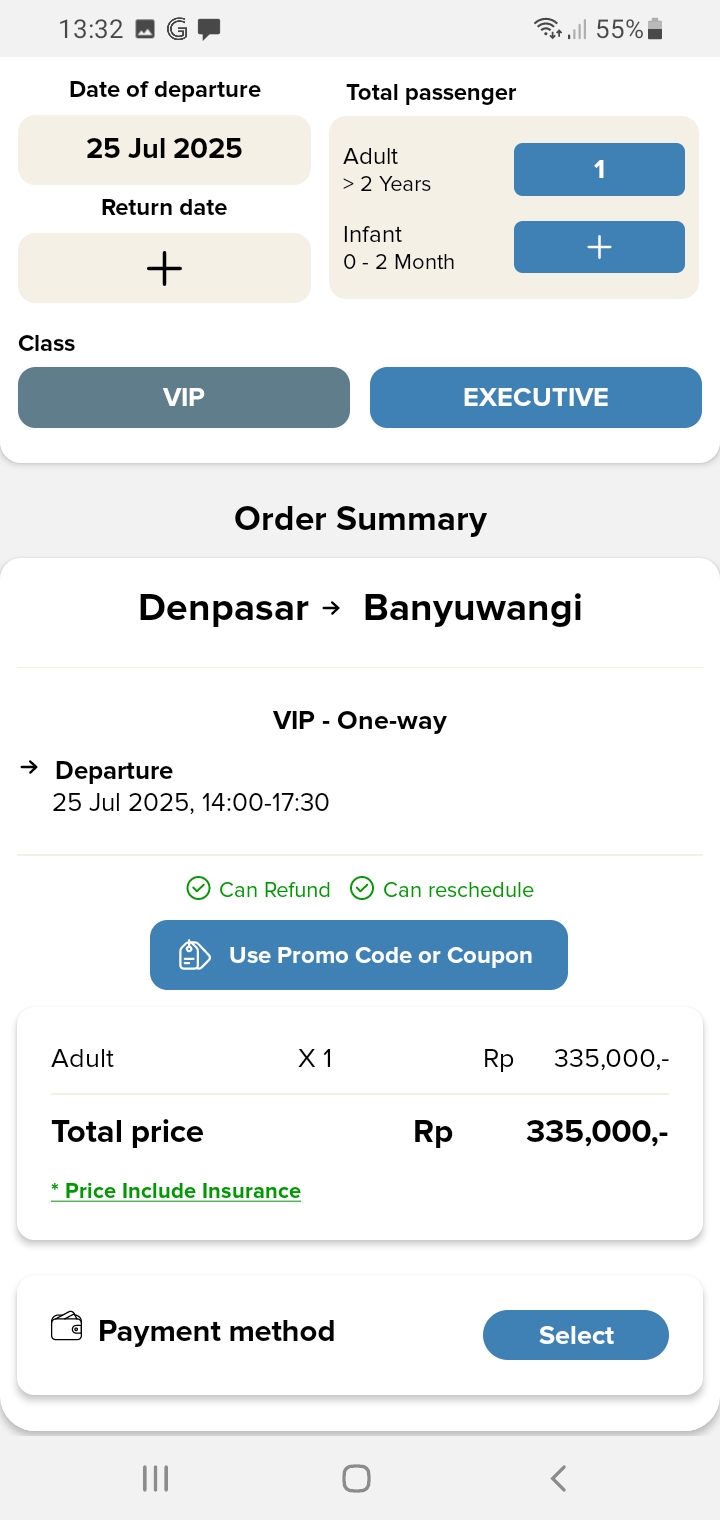Switch to EXECUTIVE class

(x=536, y=397)
